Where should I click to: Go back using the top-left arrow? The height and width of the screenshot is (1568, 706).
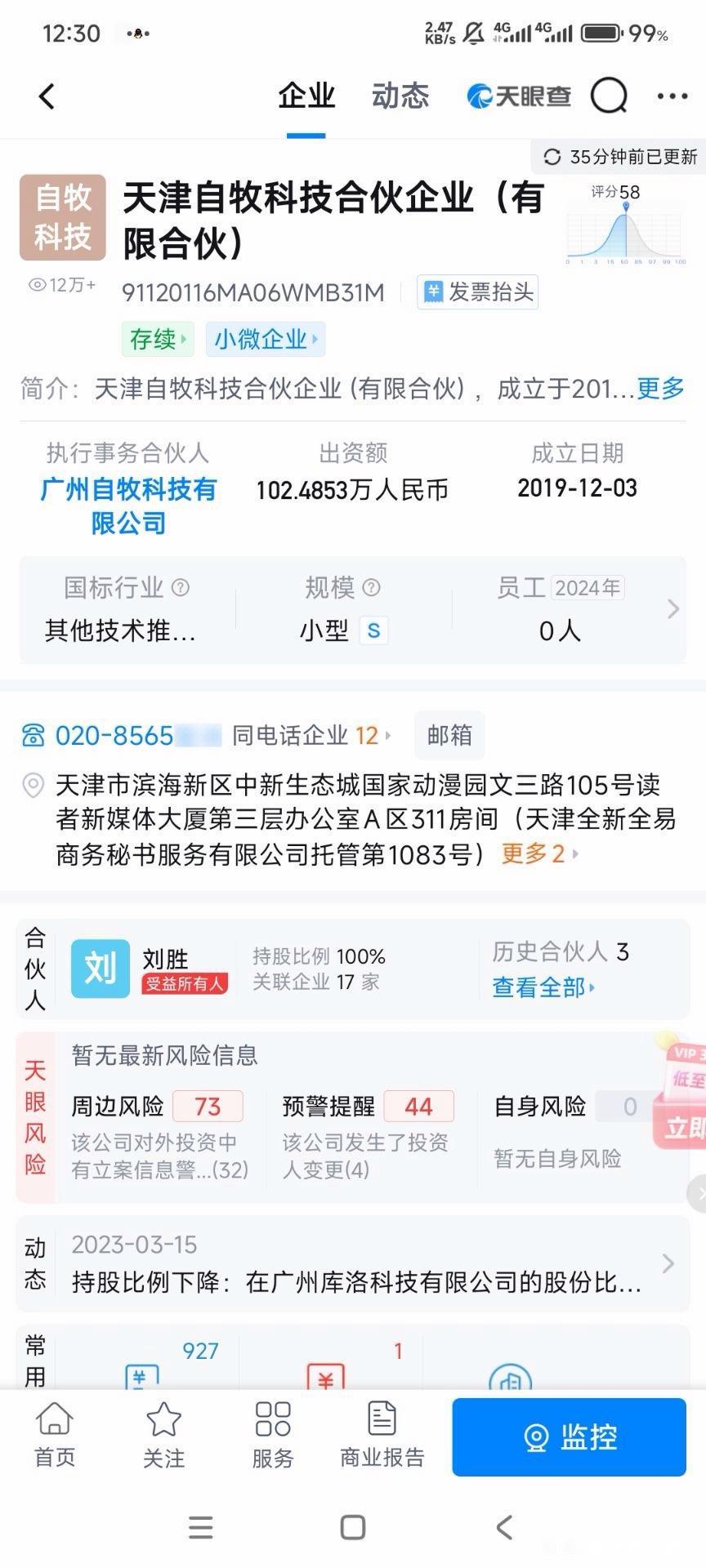click(47, 96)
